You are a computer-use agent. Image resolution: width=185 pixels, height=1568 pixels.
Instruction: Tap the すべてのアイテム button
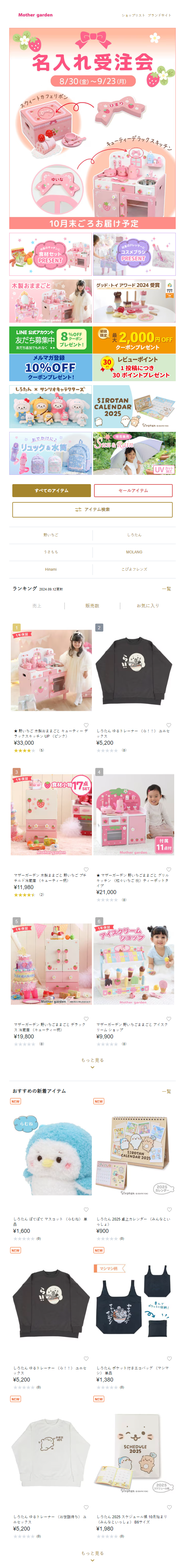[x=51, y=490]
